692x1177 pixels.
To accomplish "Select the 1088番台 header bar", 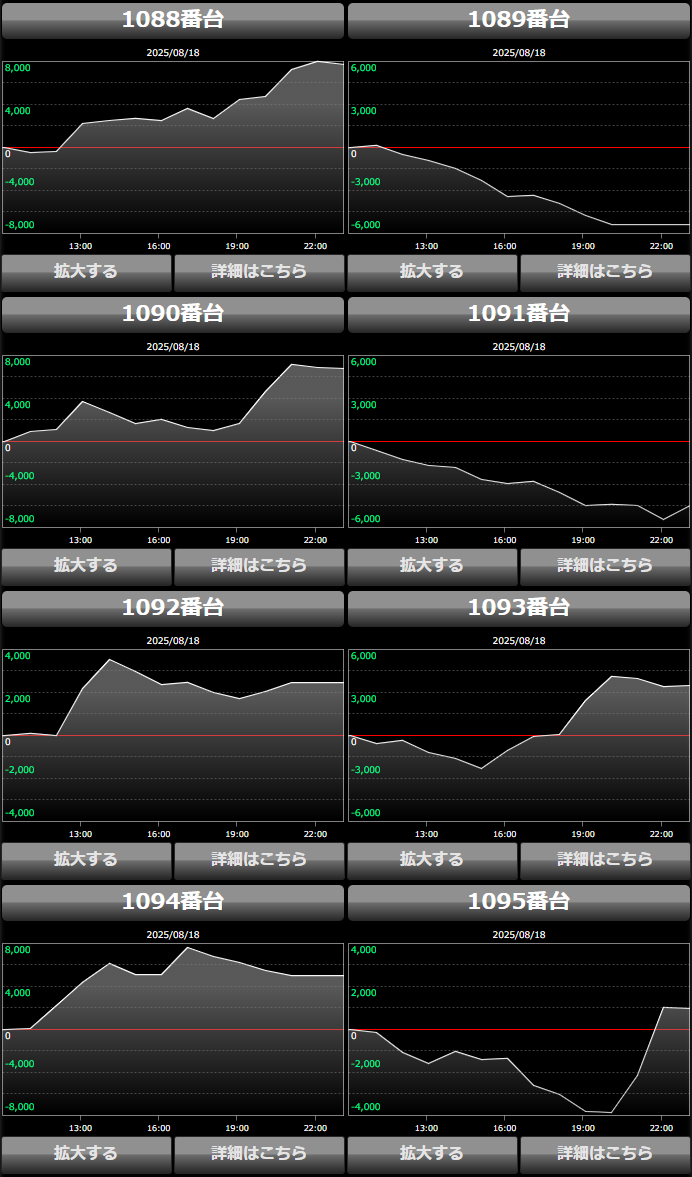I will [173, 20].
